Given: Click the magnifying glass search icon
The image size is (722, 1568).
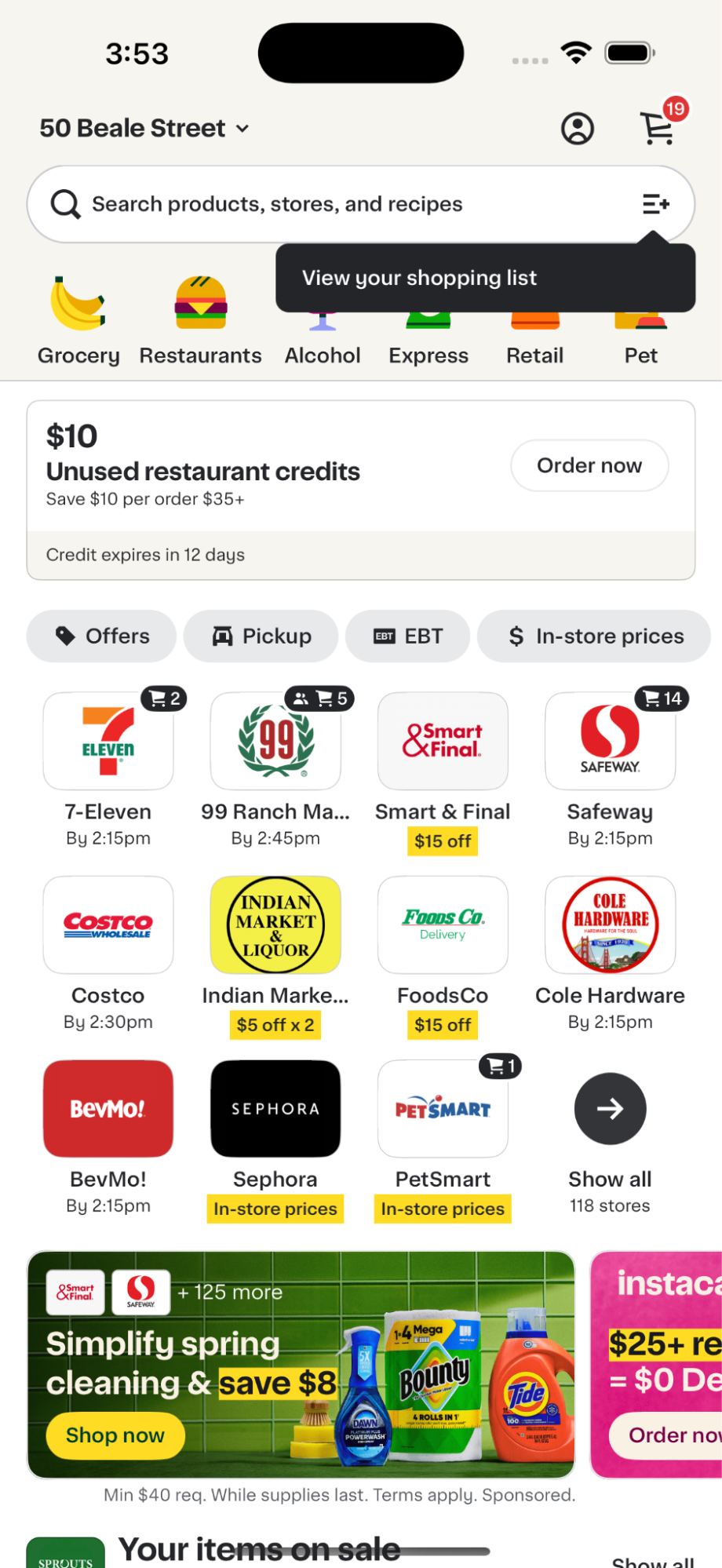Looking at the screenshot, I should tap(66, 203).
